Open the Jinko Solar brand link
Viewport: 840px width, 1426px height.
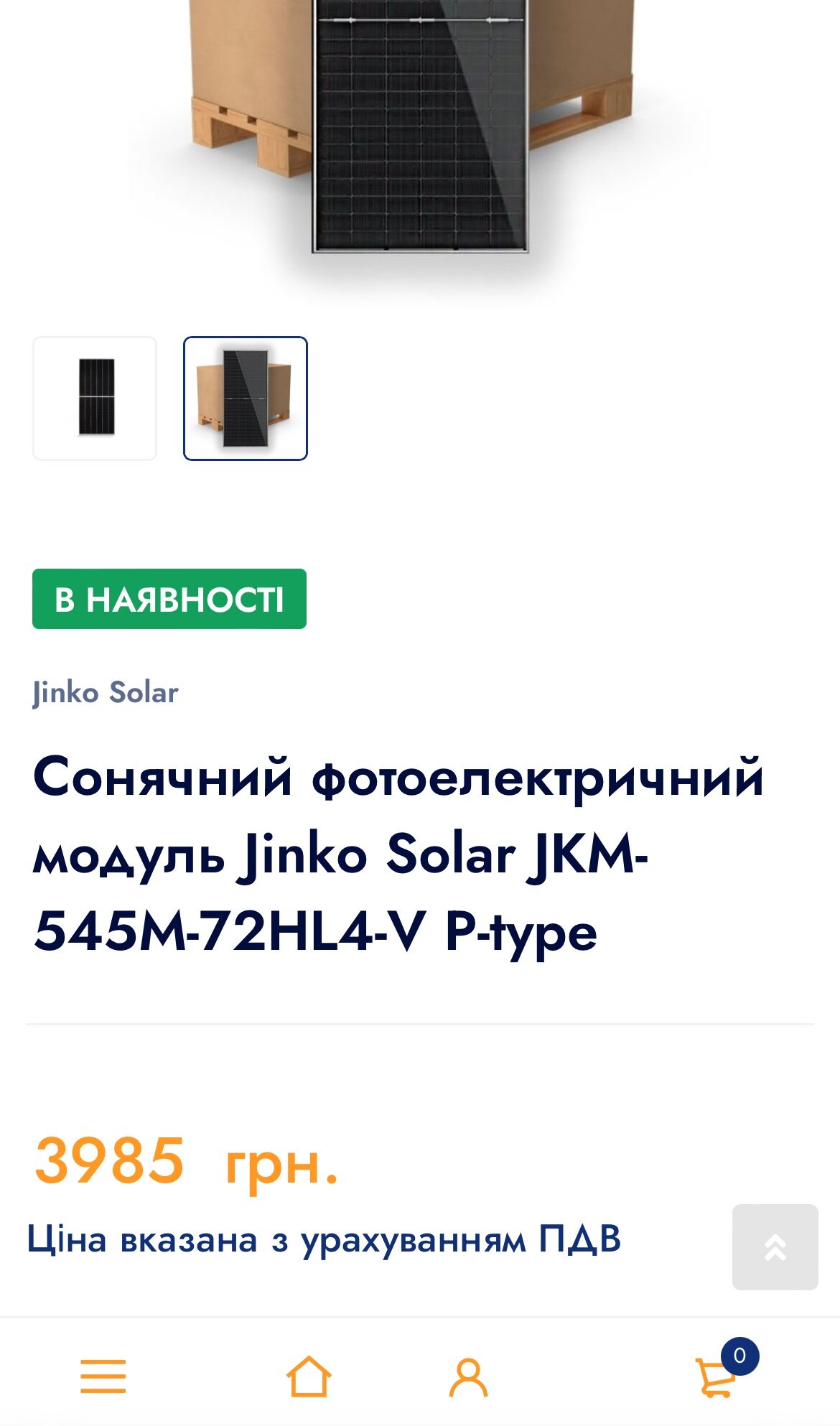pyautogui.click(x=106, y=693)
